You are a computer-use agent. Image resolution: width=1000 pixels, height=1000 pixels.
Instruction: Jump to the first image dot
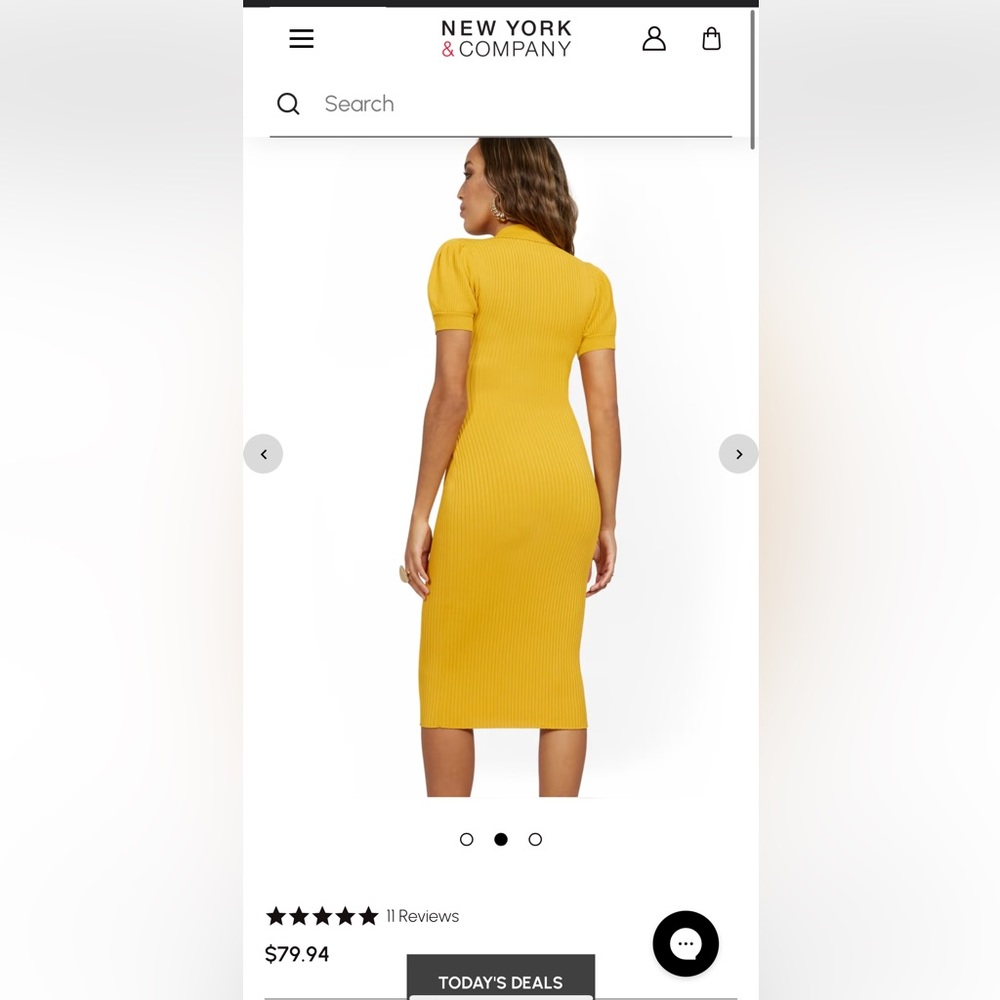point(466,839)
